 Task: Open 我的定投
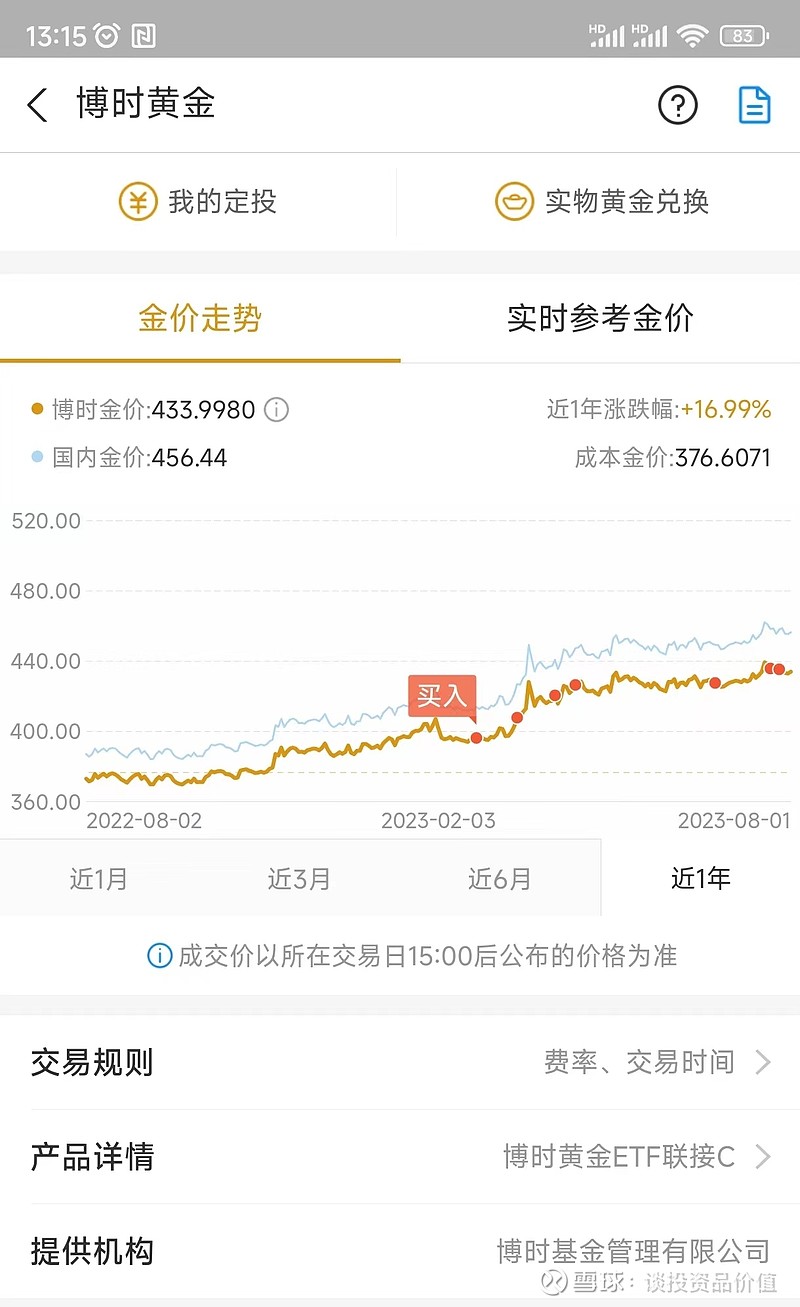coord(198,202)
